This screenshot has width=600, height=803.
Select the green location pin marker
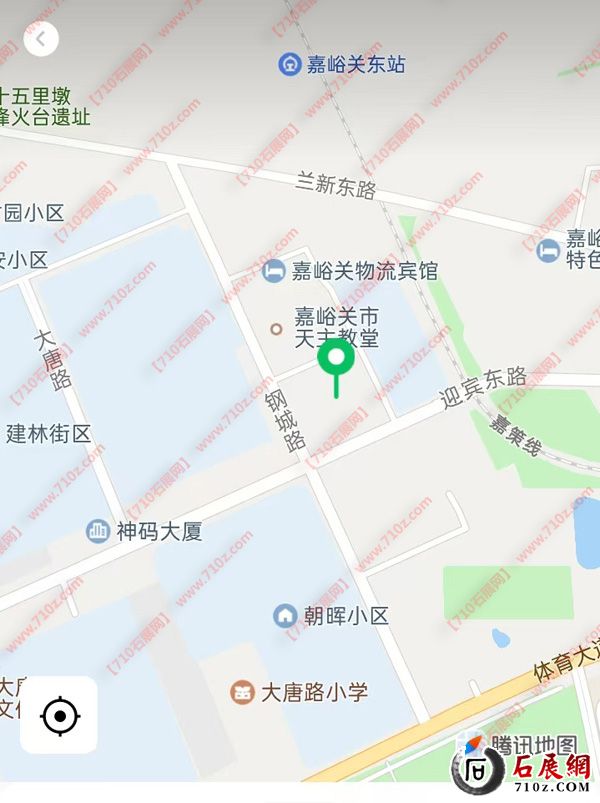click(336, 360)
